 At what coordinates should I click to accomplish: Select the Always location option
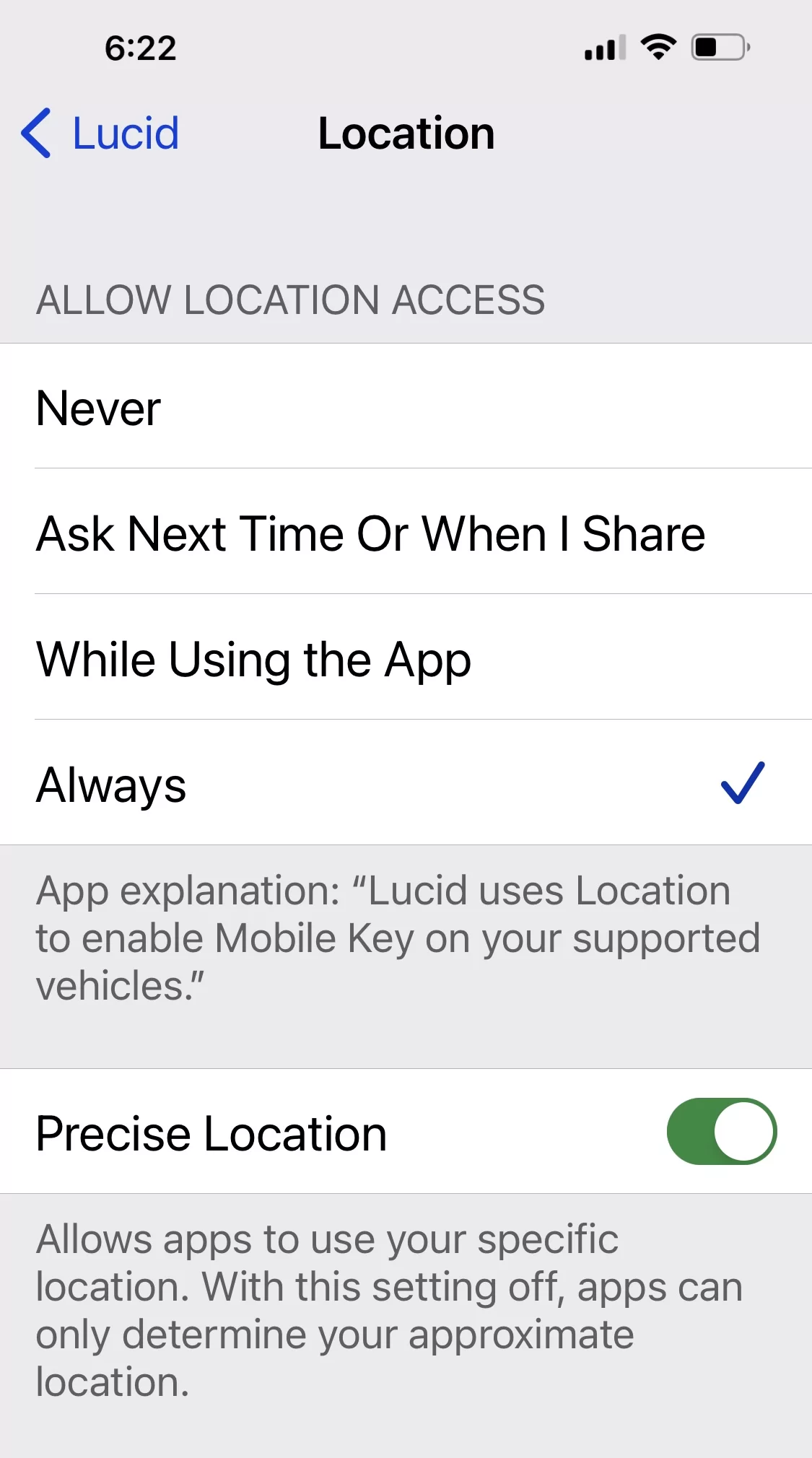[x=406, y=783]
